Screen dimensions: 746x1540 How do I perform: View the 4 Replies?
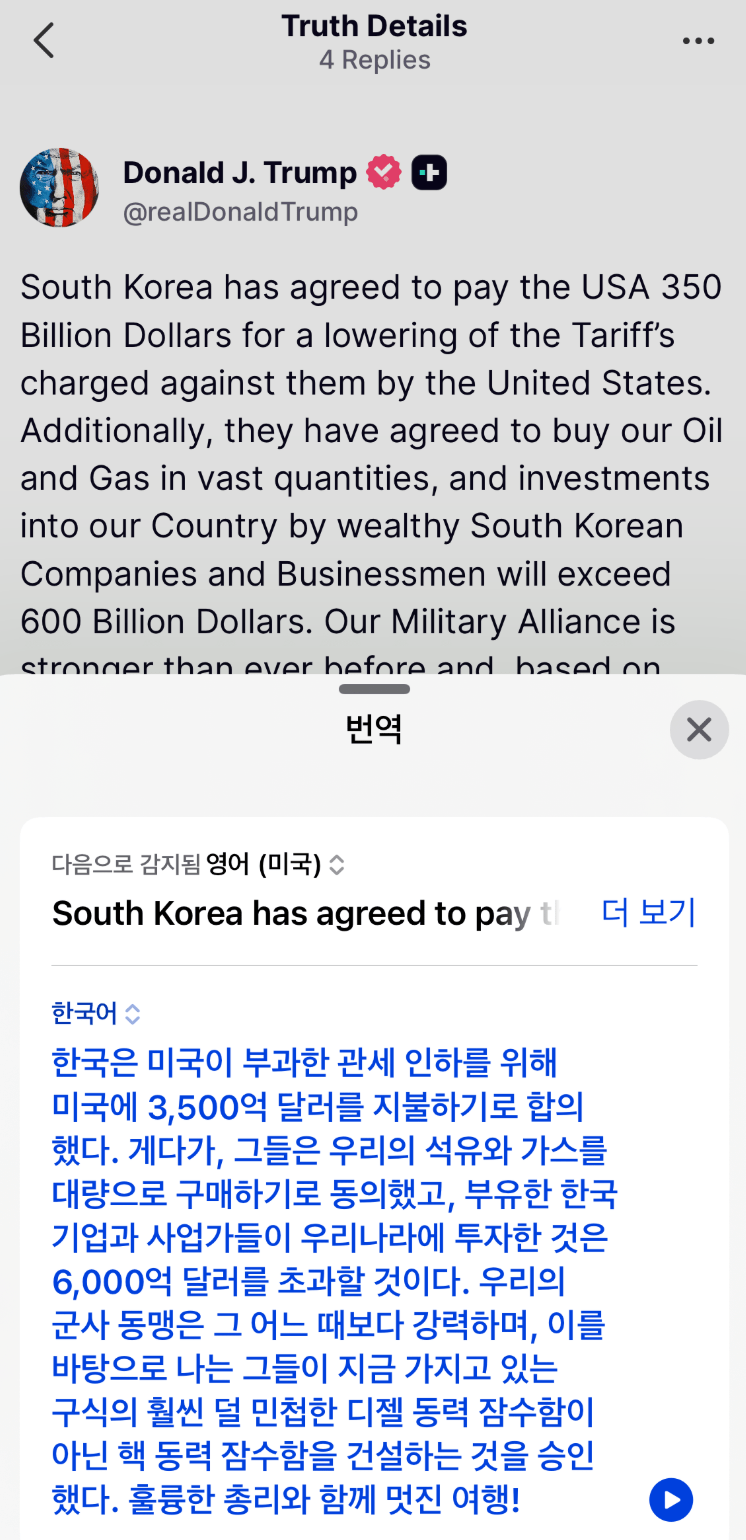click(374, 59)
